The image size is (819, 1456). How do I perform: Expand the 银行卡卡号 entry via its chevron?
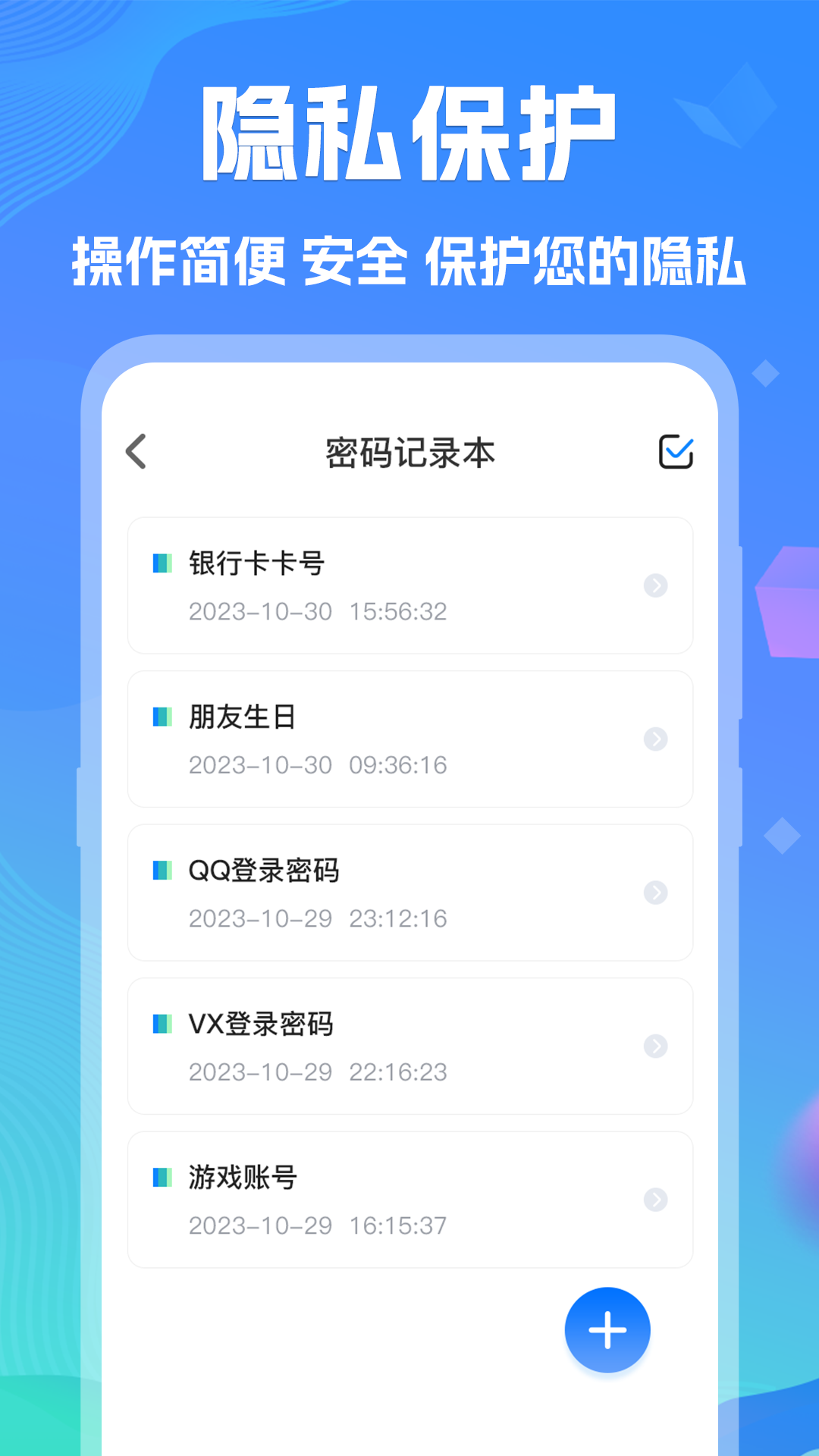click(x=655, y=585)
